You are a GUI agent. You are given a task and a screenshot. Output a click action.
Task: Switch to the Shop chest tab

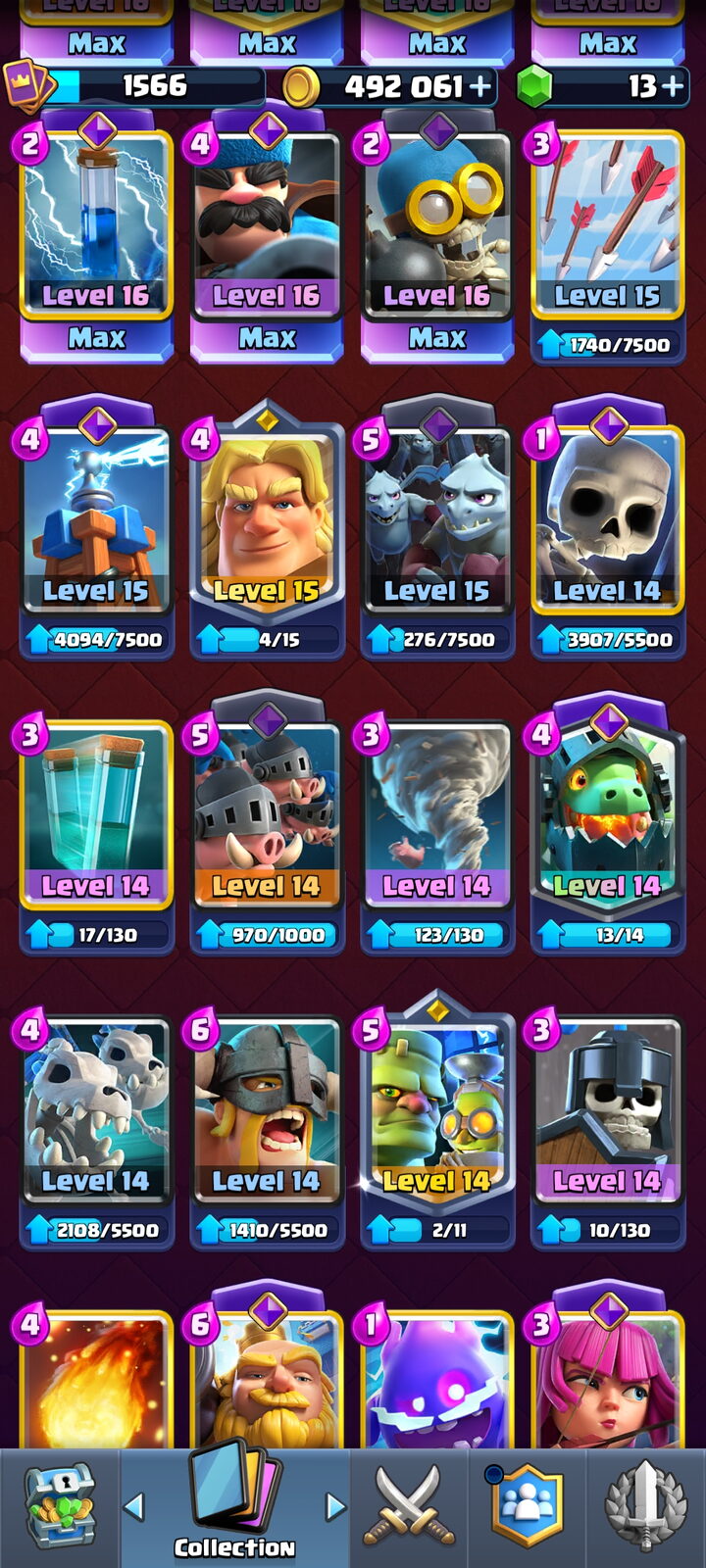coord(60,1507)
